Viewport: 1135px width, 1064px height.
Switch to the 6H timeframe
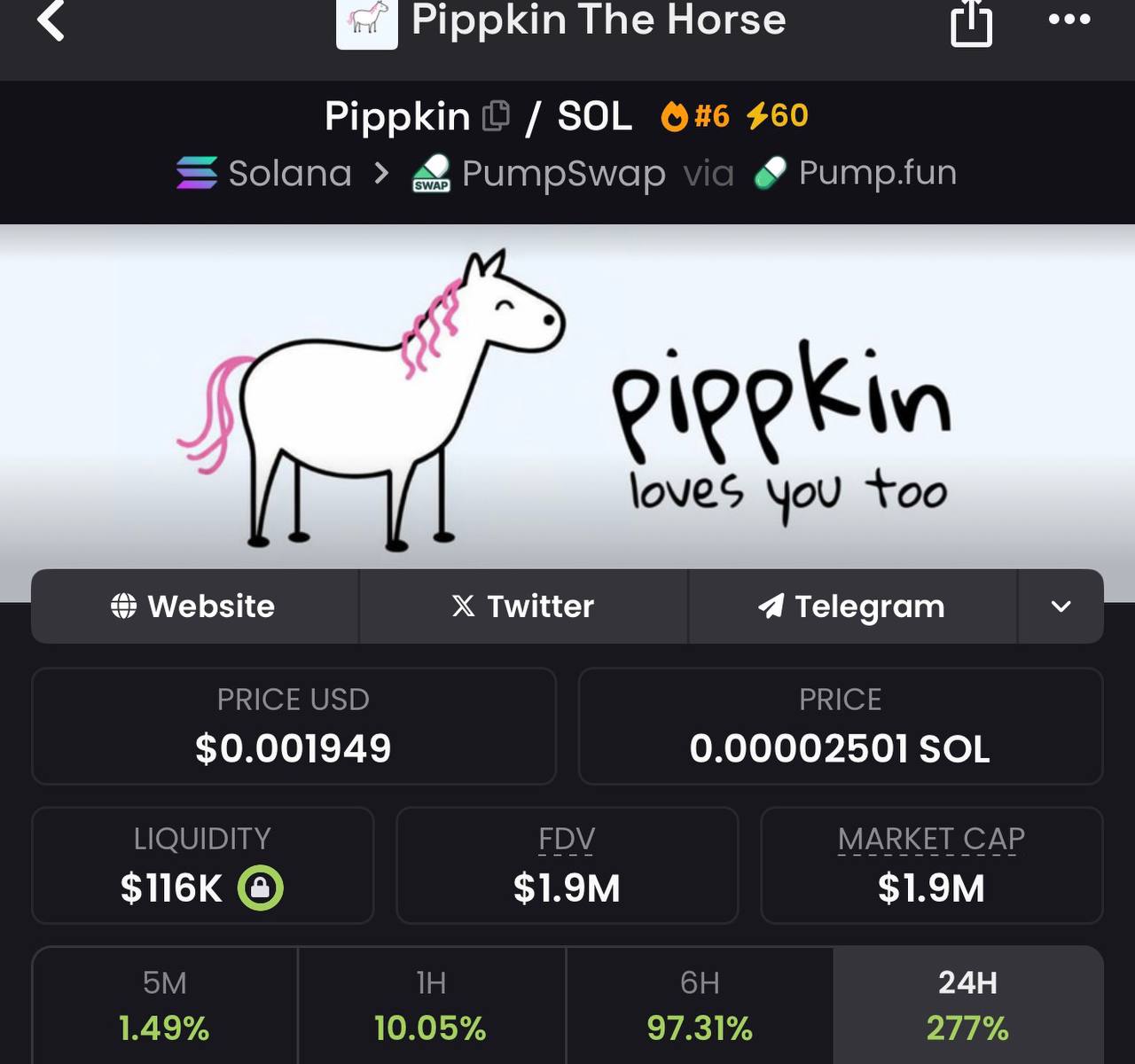[x=700, y=1006]
